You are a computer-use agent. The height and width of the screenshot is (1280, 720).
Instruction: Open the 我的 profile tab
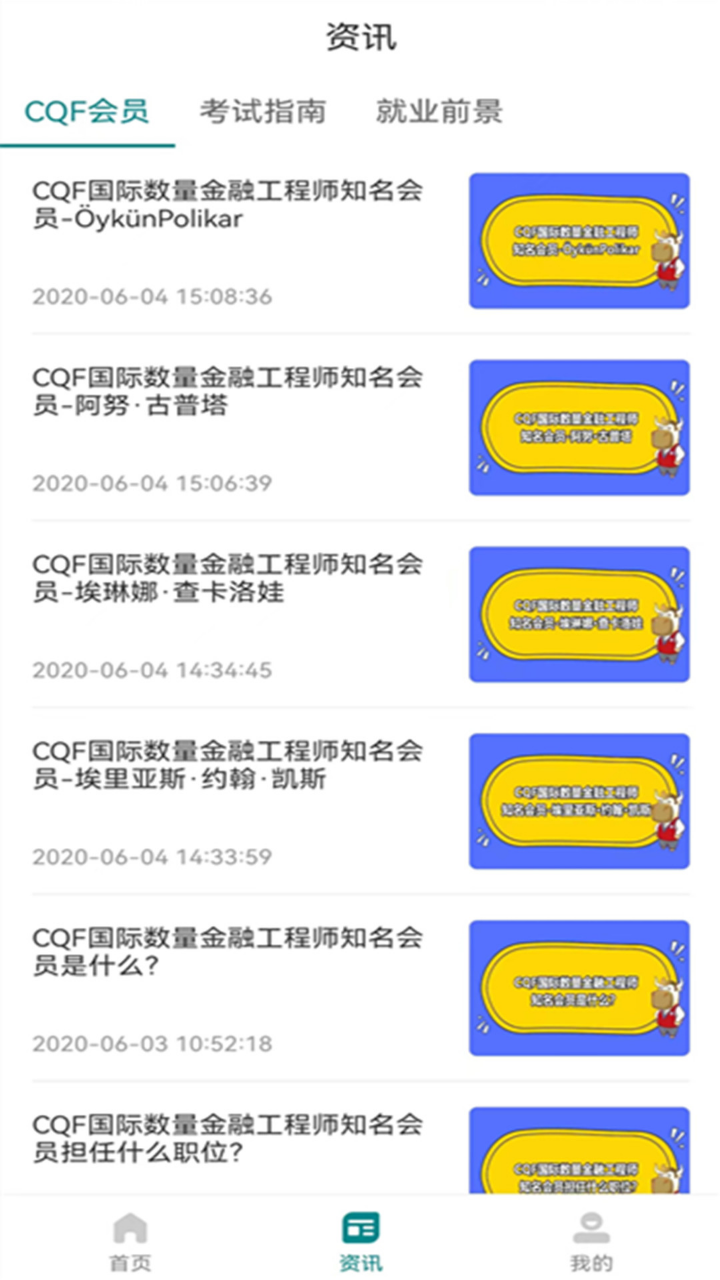(590, 1240)
